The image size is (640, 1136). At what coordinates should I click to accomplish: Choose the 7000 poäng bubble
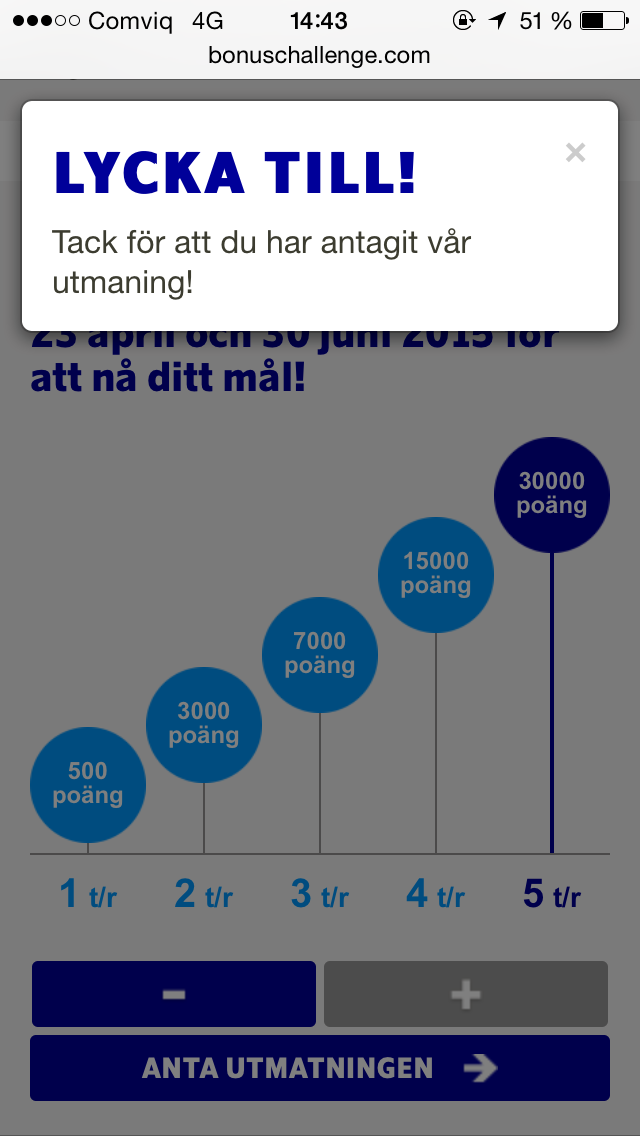coord(320,654)
